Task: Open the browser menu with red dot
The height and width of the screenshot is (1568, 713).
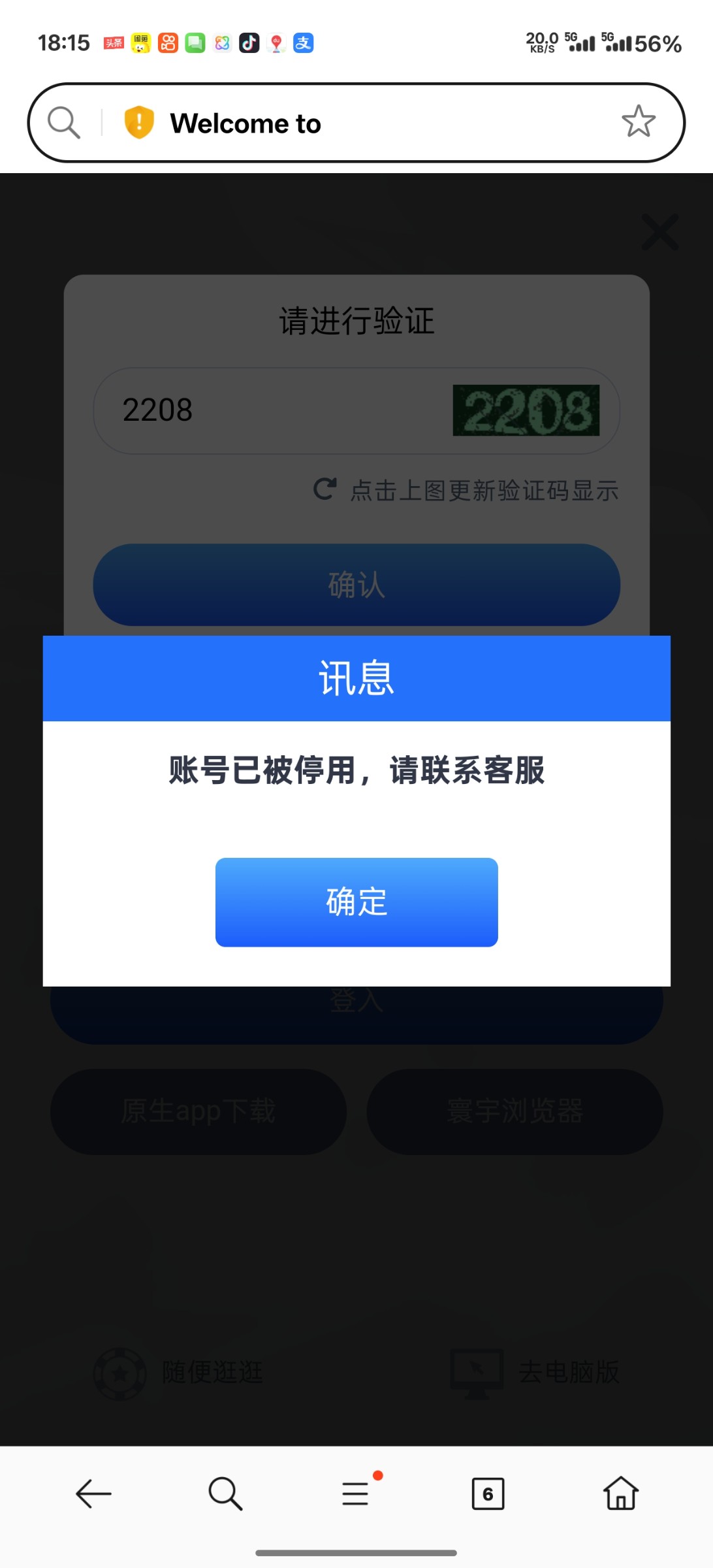Action: pyautogui.click(x=356, y=1492)
